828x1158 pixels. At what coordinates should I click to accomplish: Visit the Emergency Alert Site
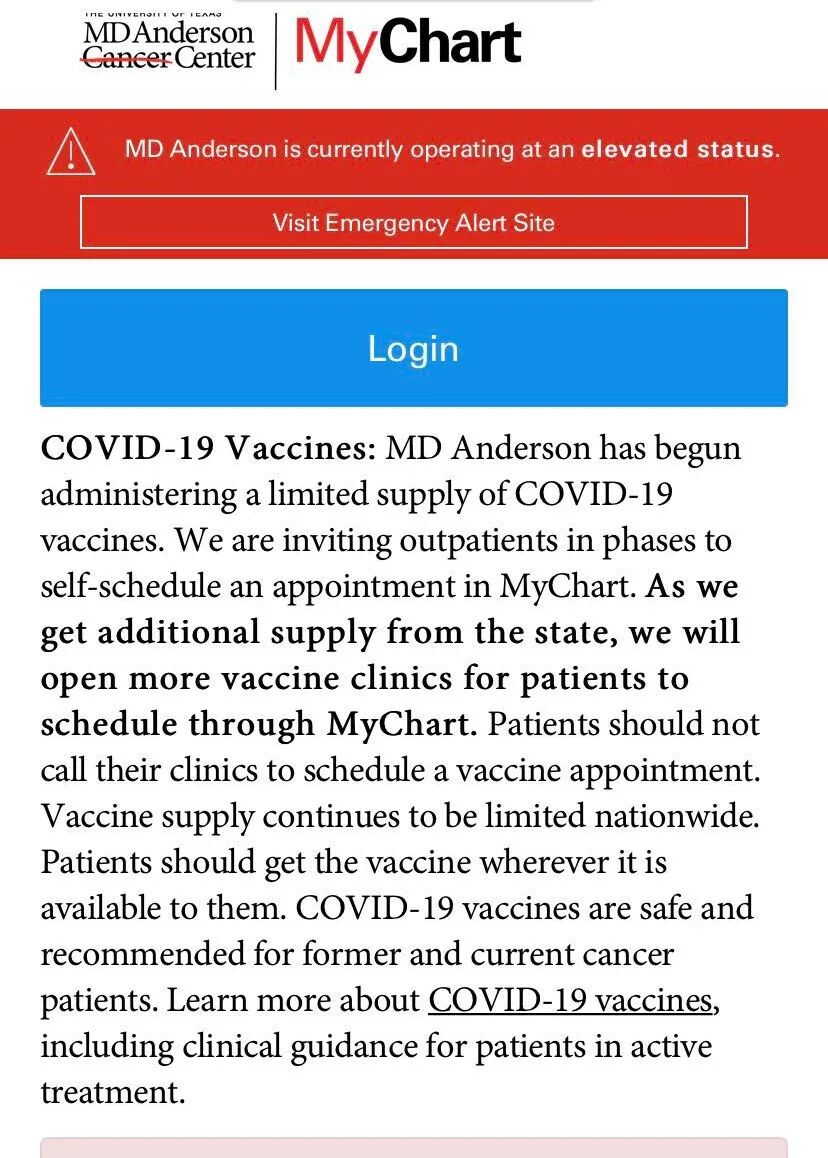[413, 222]
